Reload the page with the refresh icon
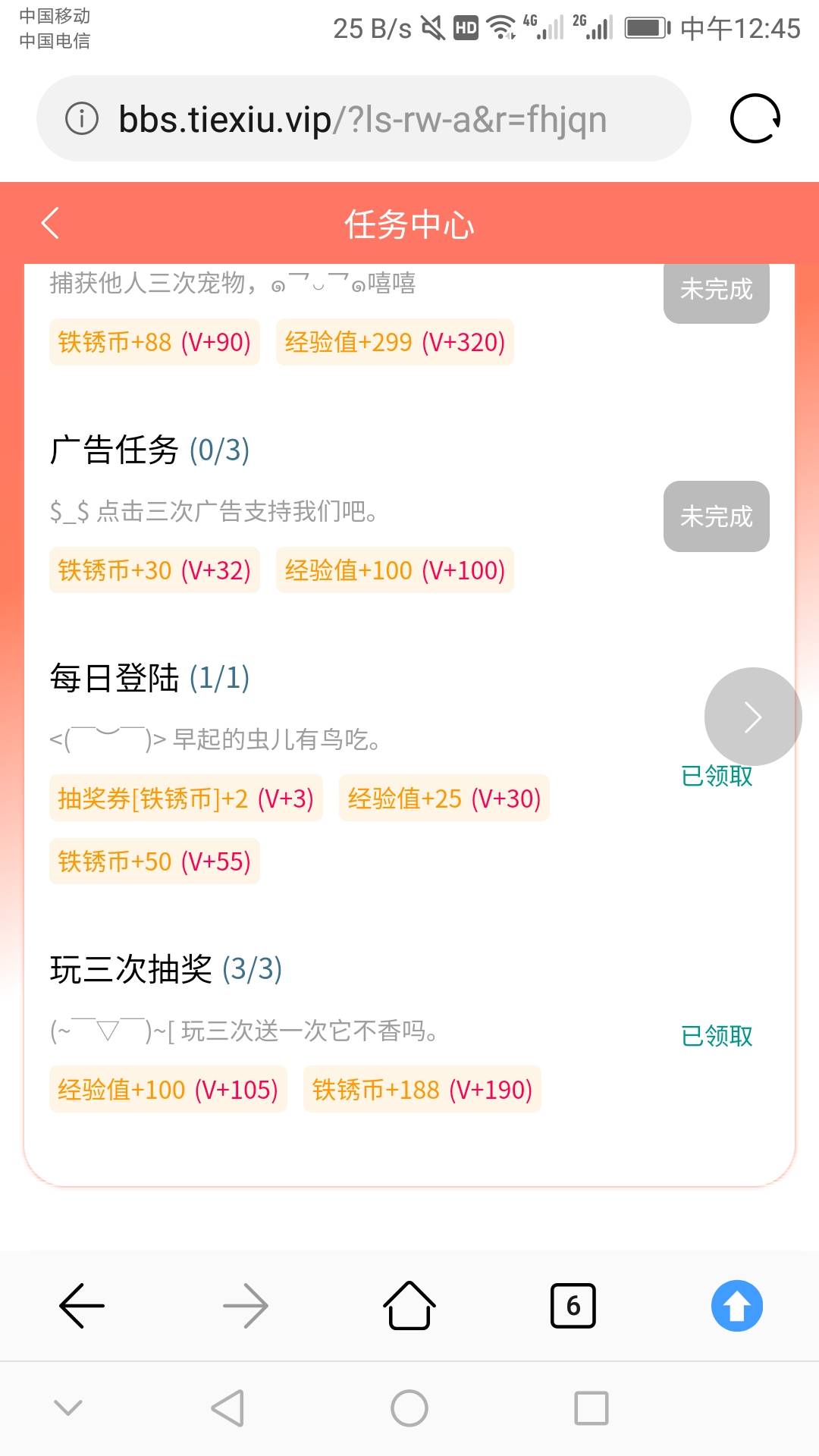This screenshot has height=1456, width=819. coord(755,119)
